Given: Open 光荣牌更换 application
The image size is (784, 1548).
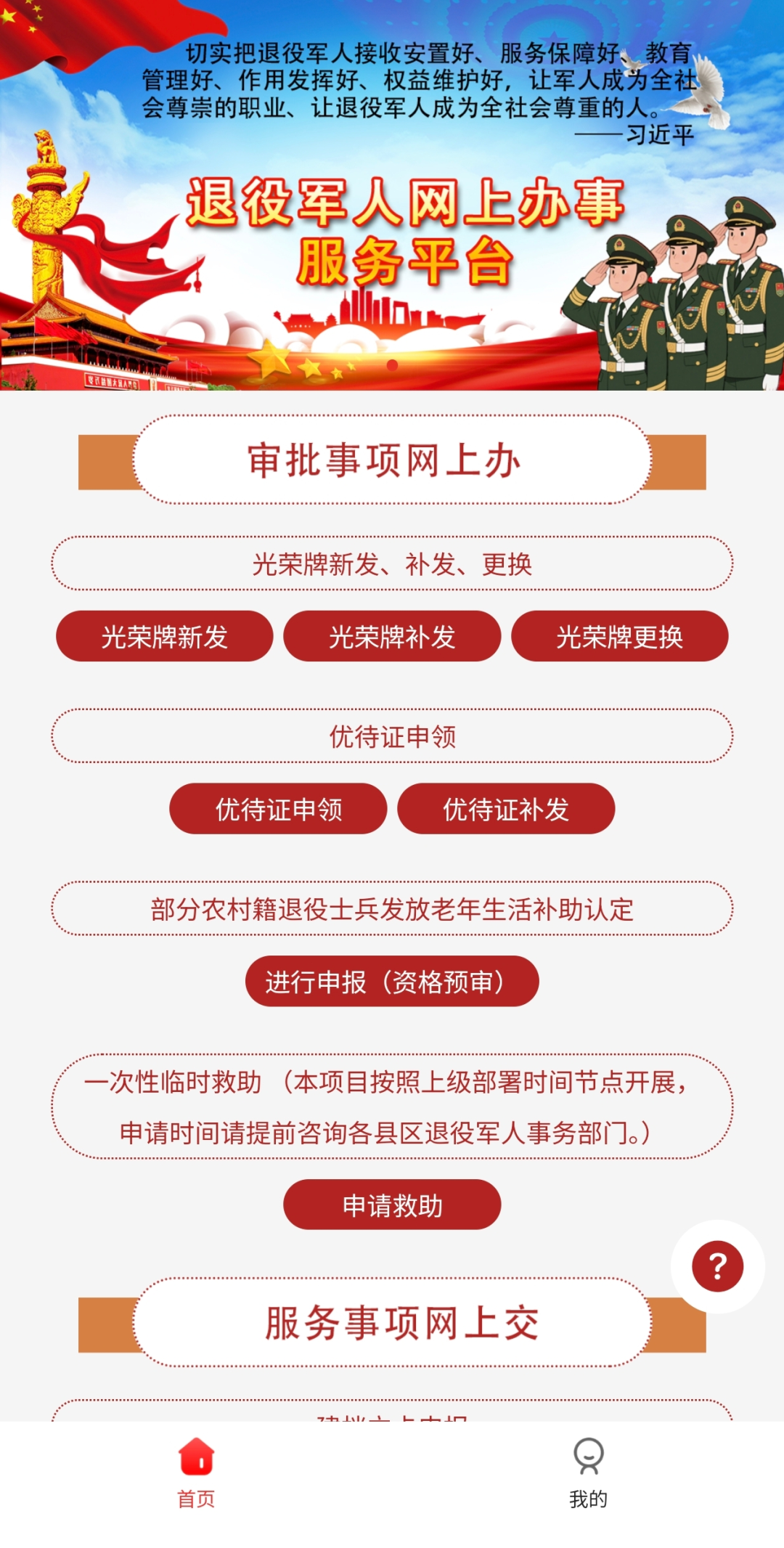Looking at the screenshot, I should point(619,637).
